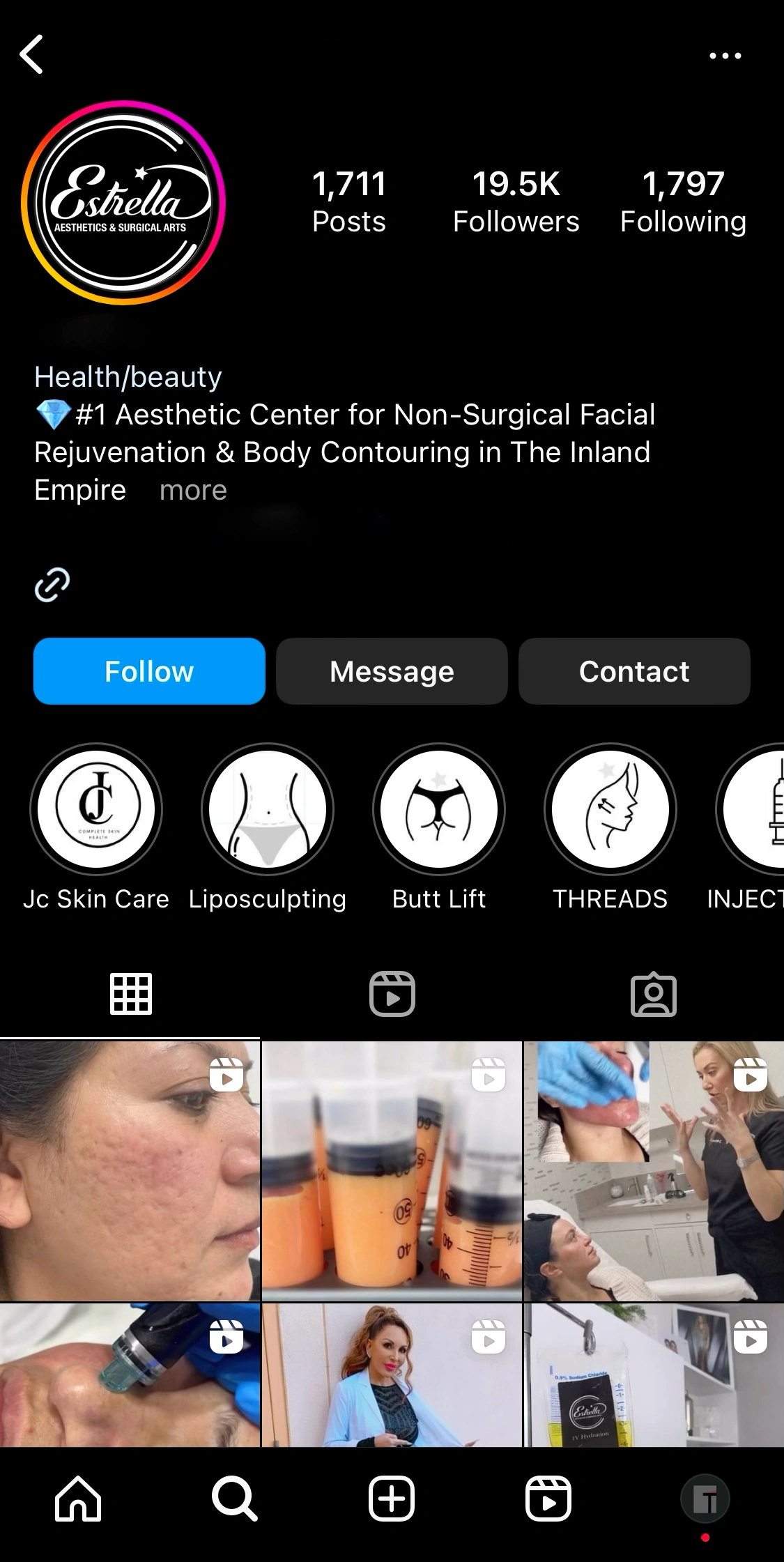
Task: View the THREADS highlight
Action: pos(610,809)
